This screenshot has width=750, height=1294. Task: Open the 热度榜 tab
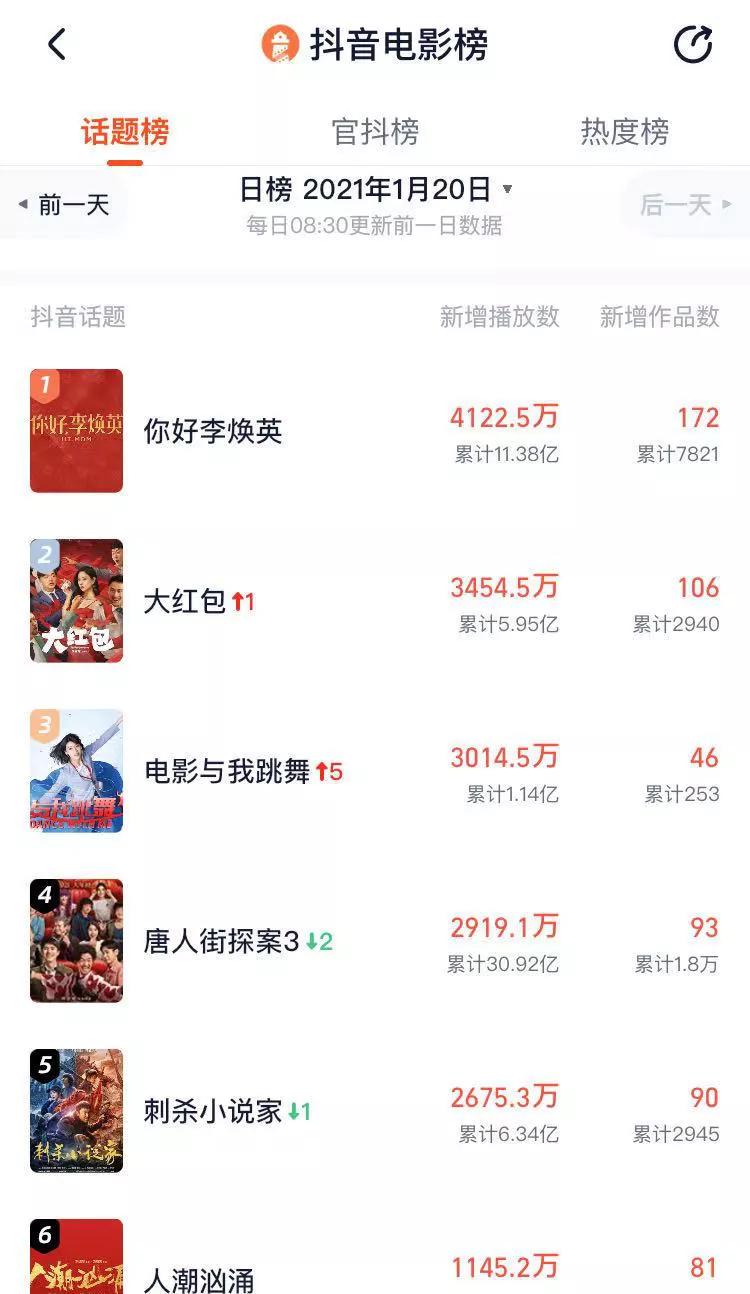(624, 132)
